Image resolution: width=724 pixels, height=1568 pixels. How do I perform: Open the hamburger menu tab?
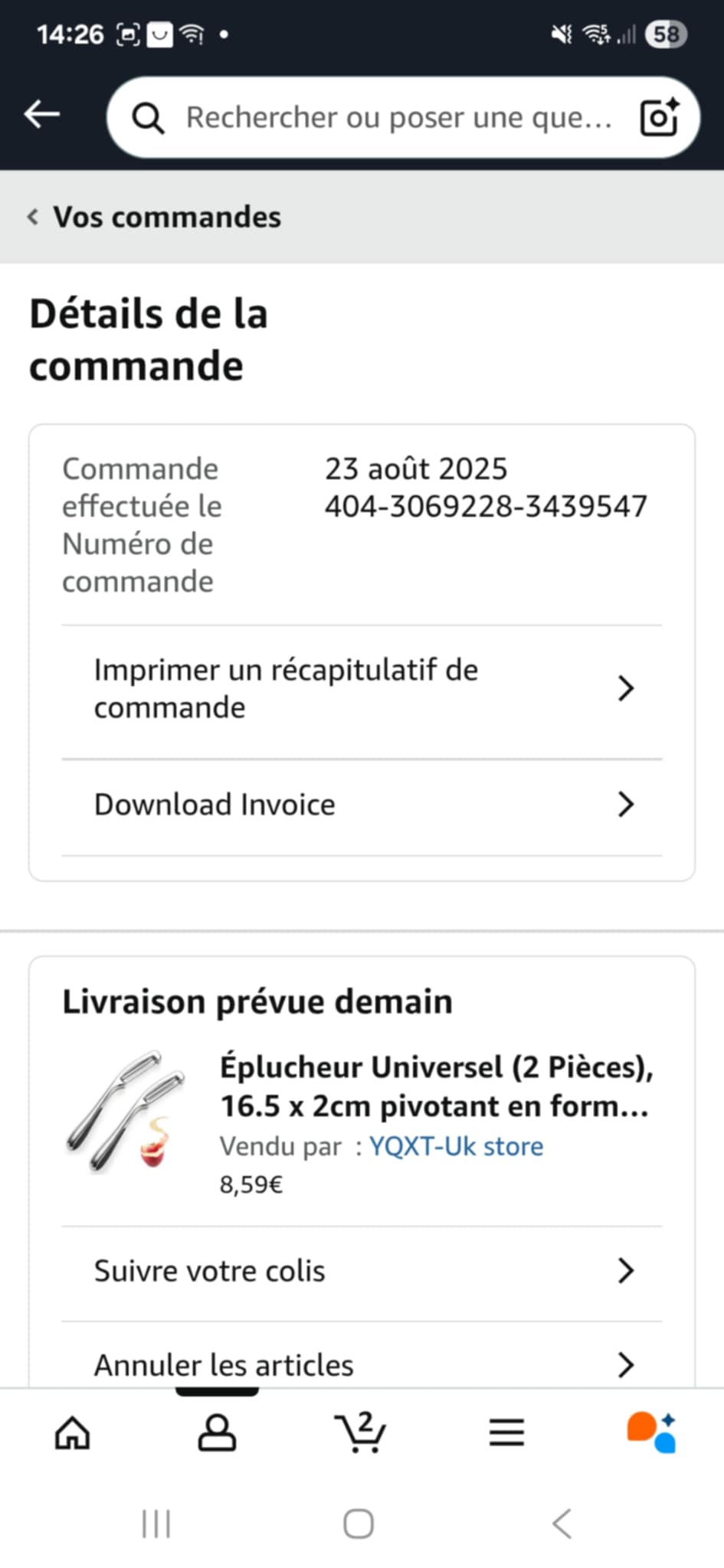coord(506,1432)
